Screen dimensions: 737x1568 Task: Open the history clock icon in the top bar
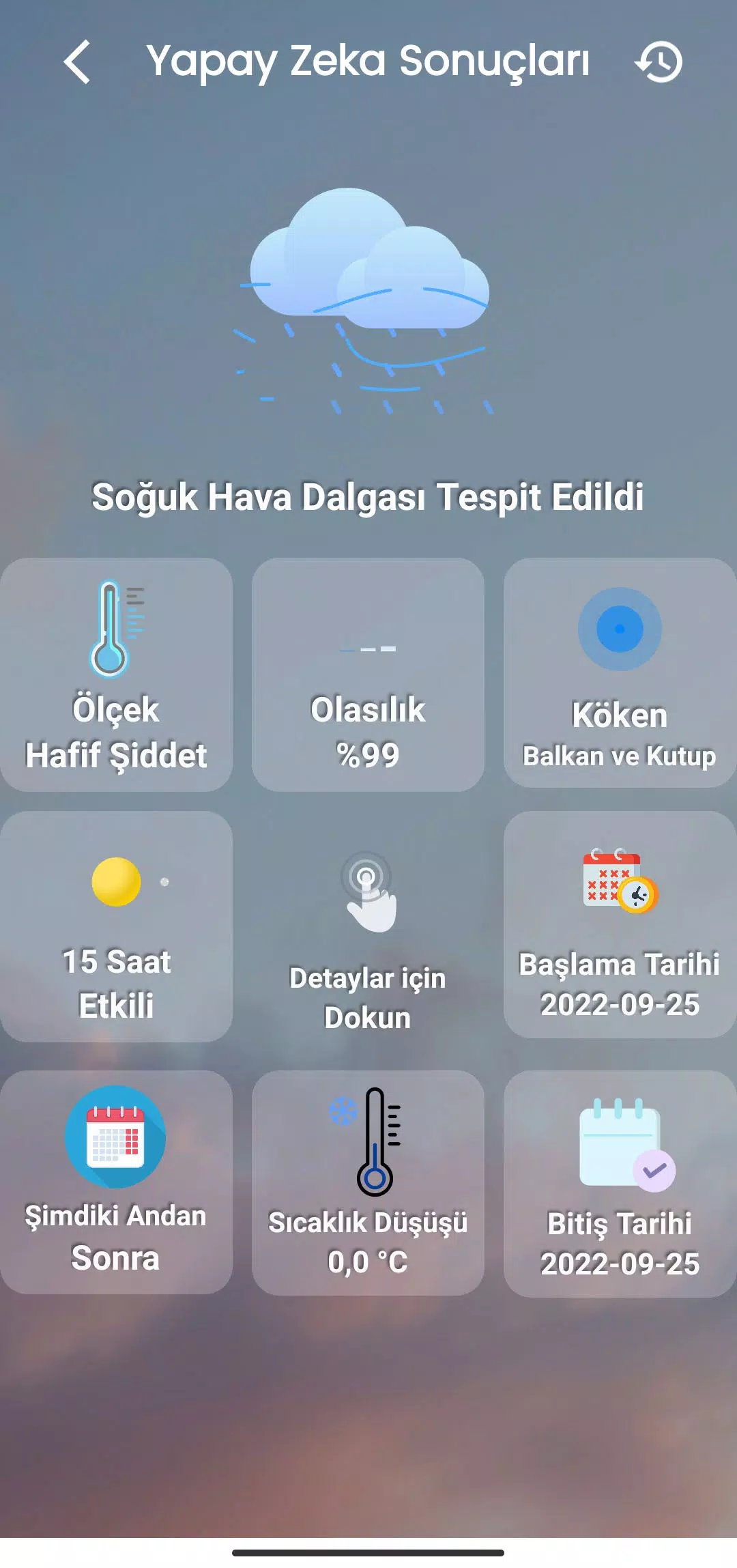(x=657, y=61)
